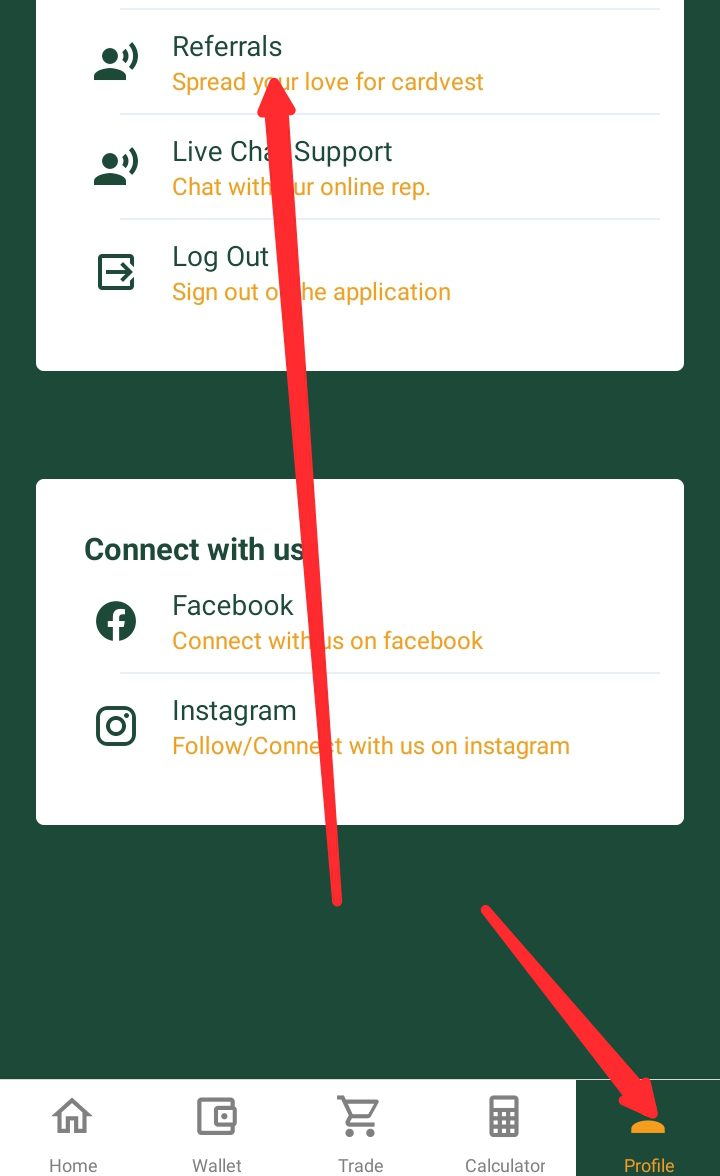Tap the Live Chat Support headset icon
The width and height of the screenshot is (720, 1176).
115,166
